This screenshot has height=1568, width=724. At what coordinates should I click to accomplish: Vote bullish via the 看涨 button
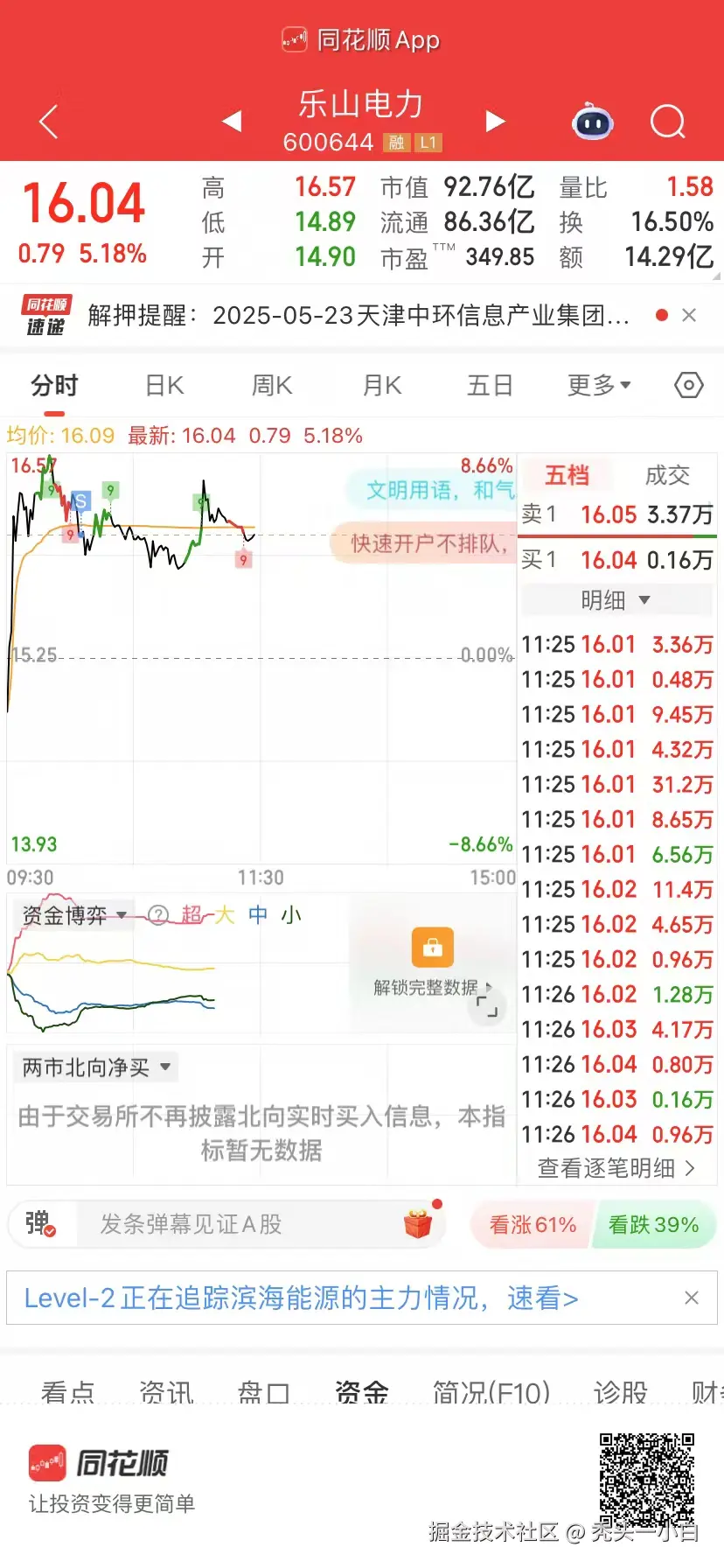(531, 1224)
